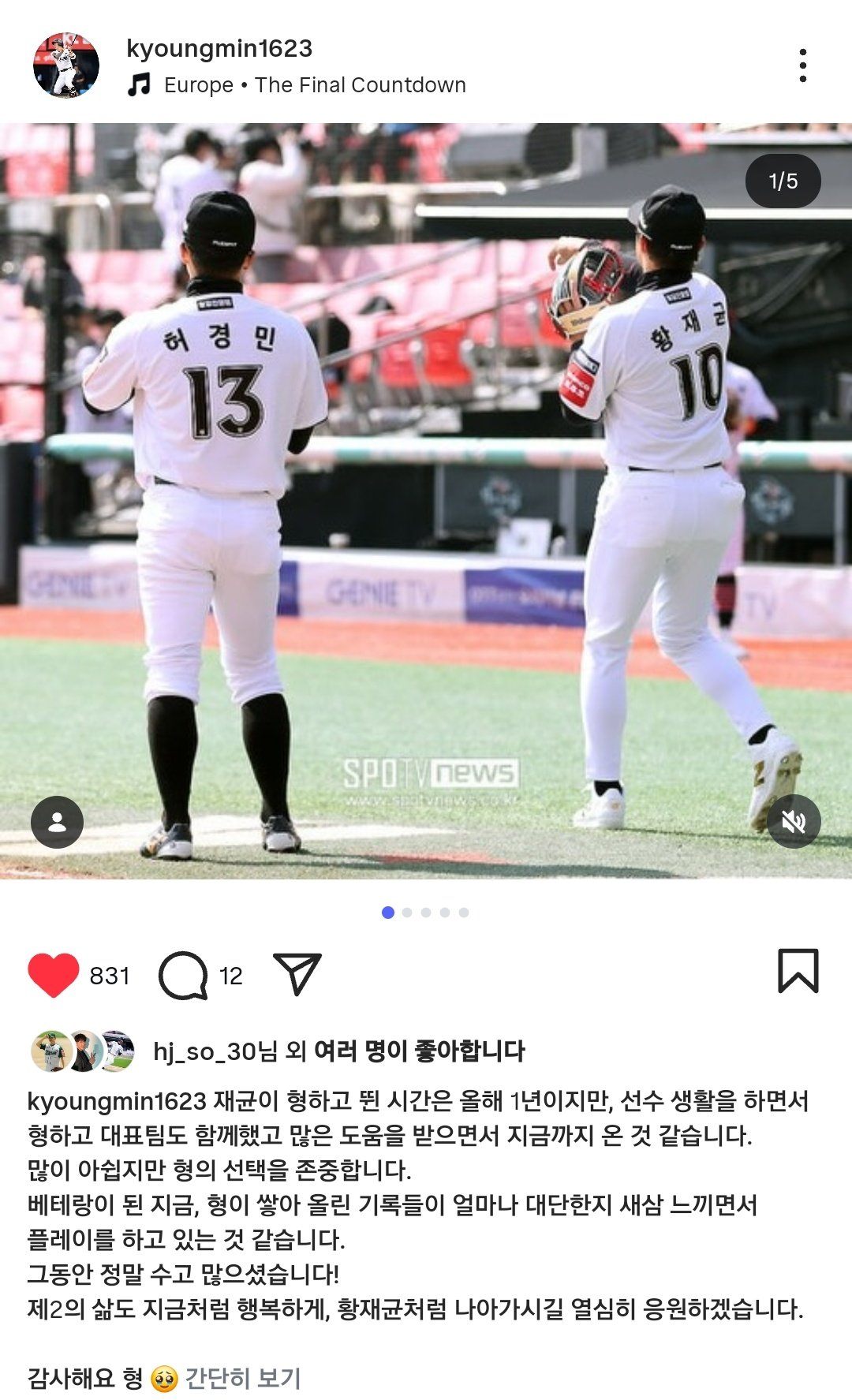Open the kyoungmin1623 username in post header

219,49
